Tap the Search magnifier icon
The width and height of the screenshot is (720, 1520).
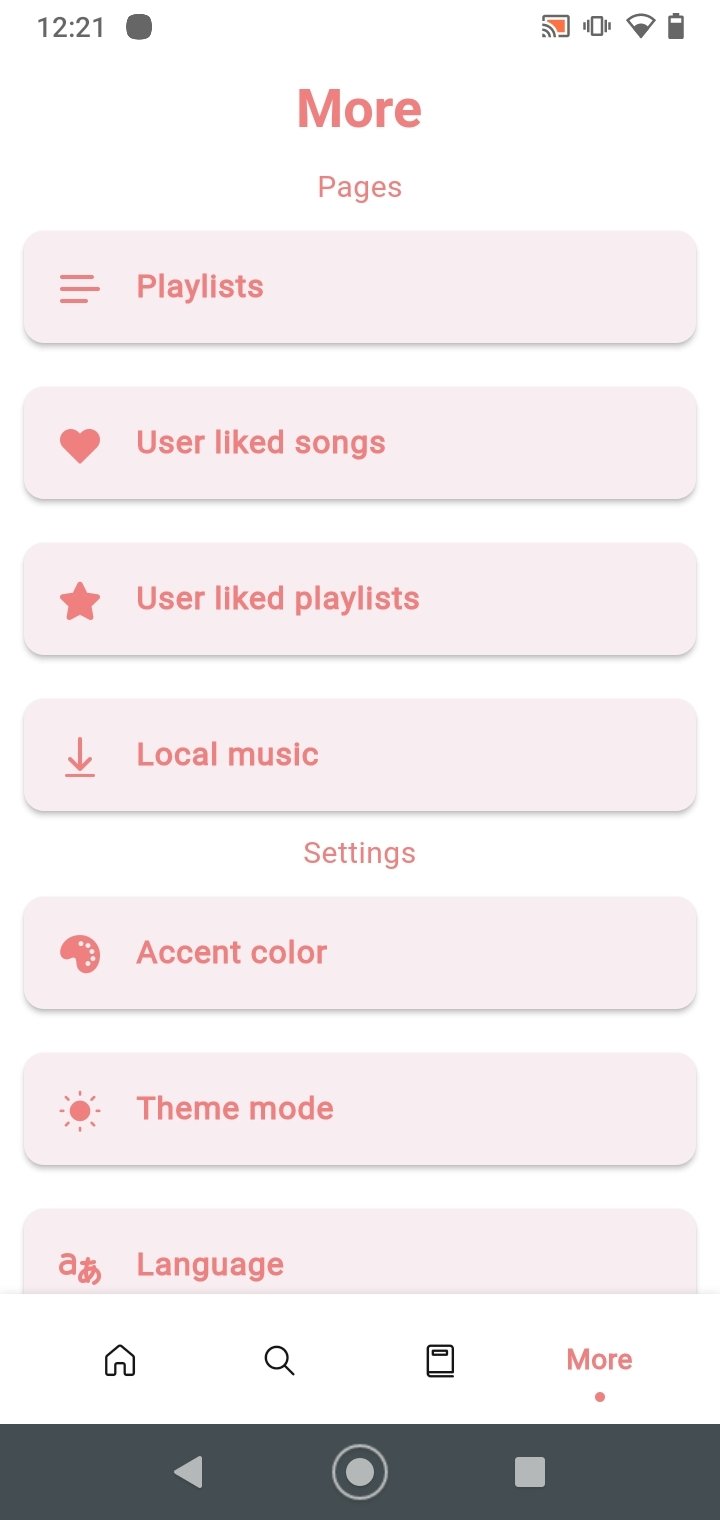pos(279,1360)
